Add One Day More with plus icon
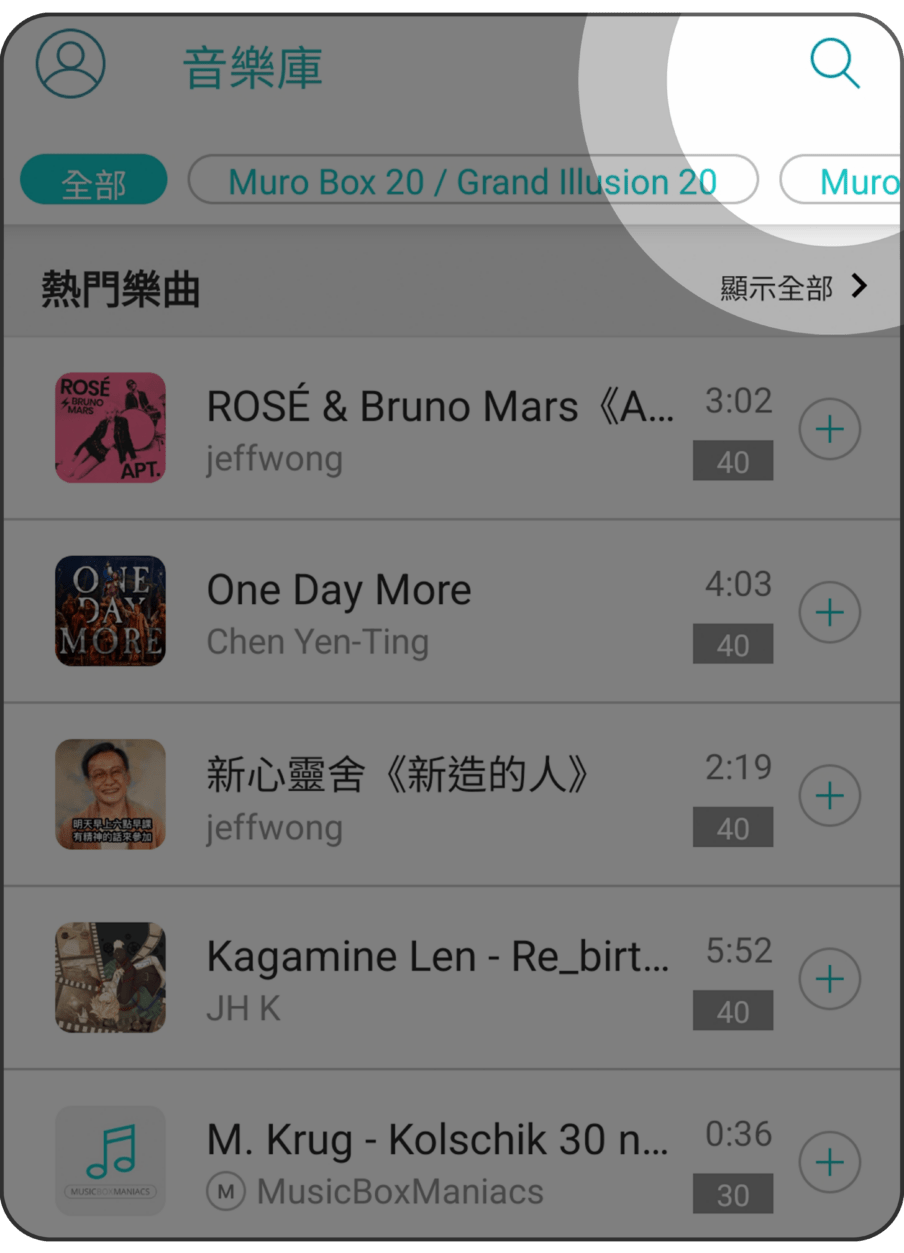904x1253 pixels. click(x=829, y=613)
